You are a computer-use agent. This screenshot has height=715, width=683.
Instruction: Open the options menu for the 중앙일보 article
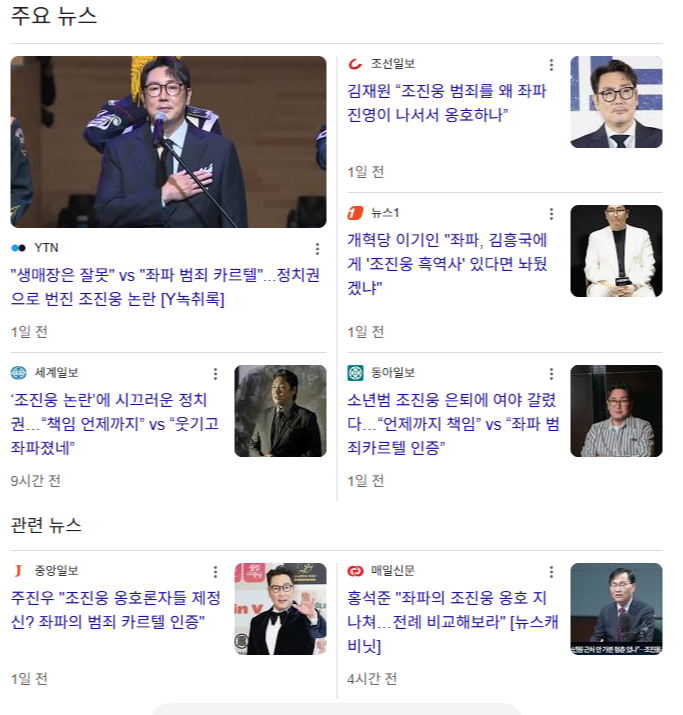214,572
